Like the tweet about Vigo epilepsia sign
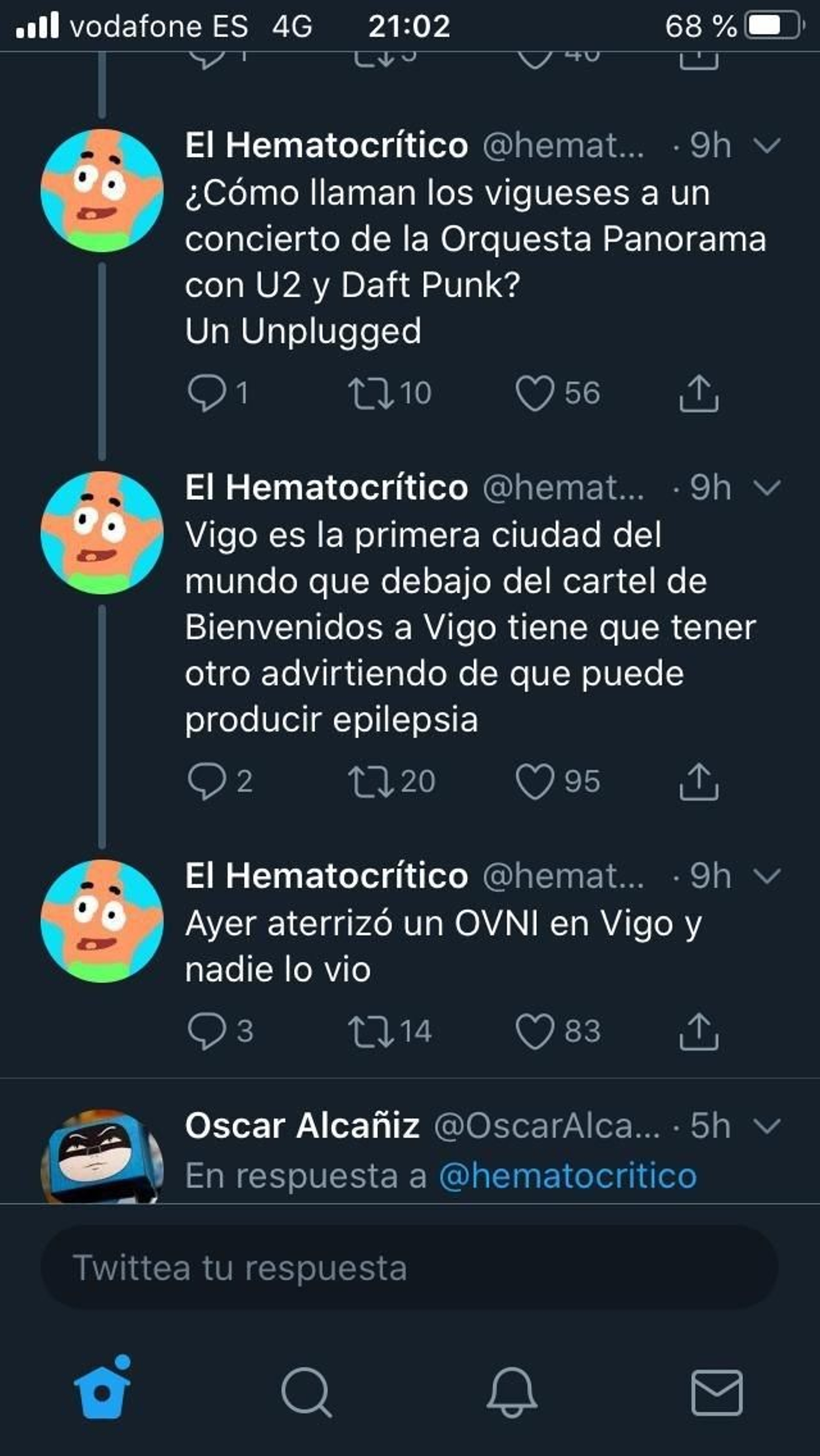The image size is (820, 1456). tap(534, 782)
